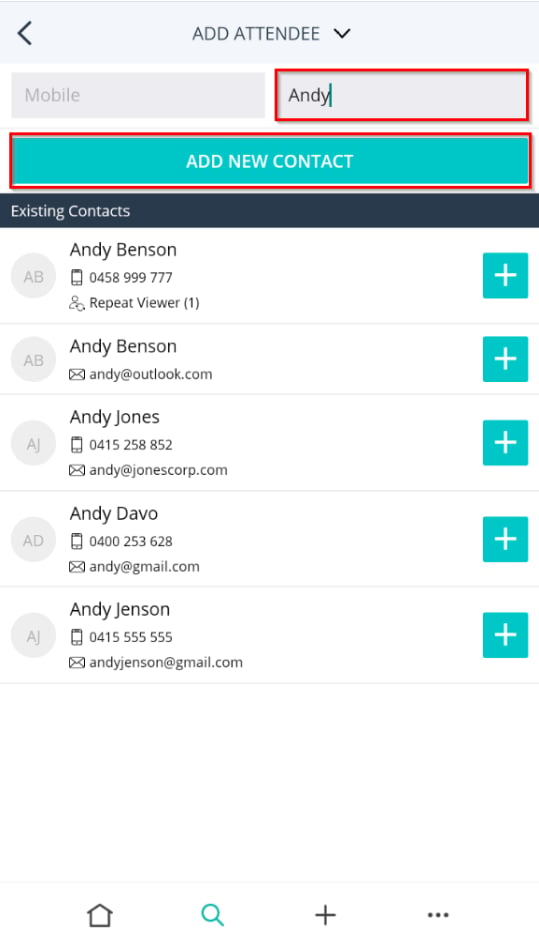Focus the Mobile input field
Screen dimensions: 539x948
pyautogui.click(x=138, y=95)
